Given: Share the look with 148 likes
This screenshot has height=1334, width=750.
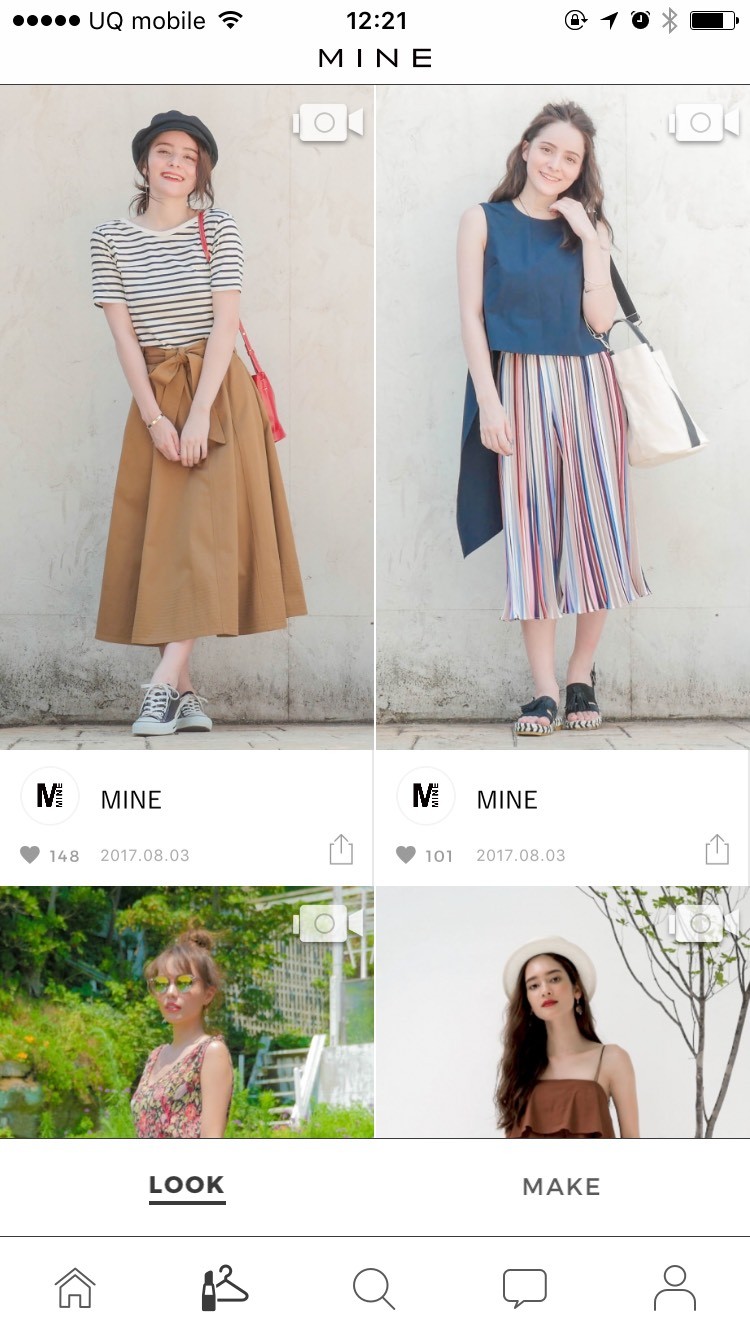Looking at the screenshot, I should [341, 850].
